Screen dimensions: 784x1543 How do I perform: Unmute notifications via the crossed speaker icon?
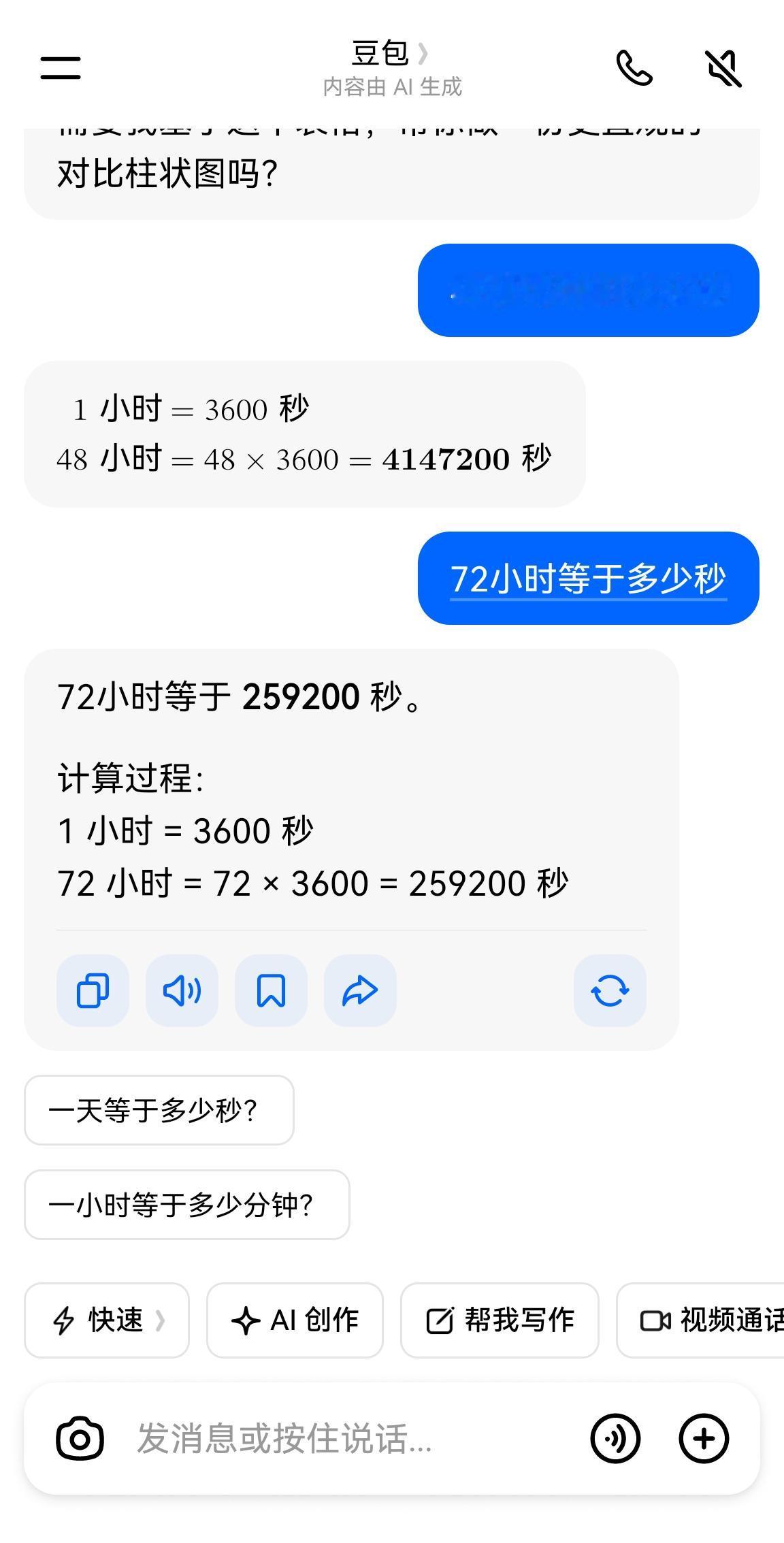(x=721, y=68)
